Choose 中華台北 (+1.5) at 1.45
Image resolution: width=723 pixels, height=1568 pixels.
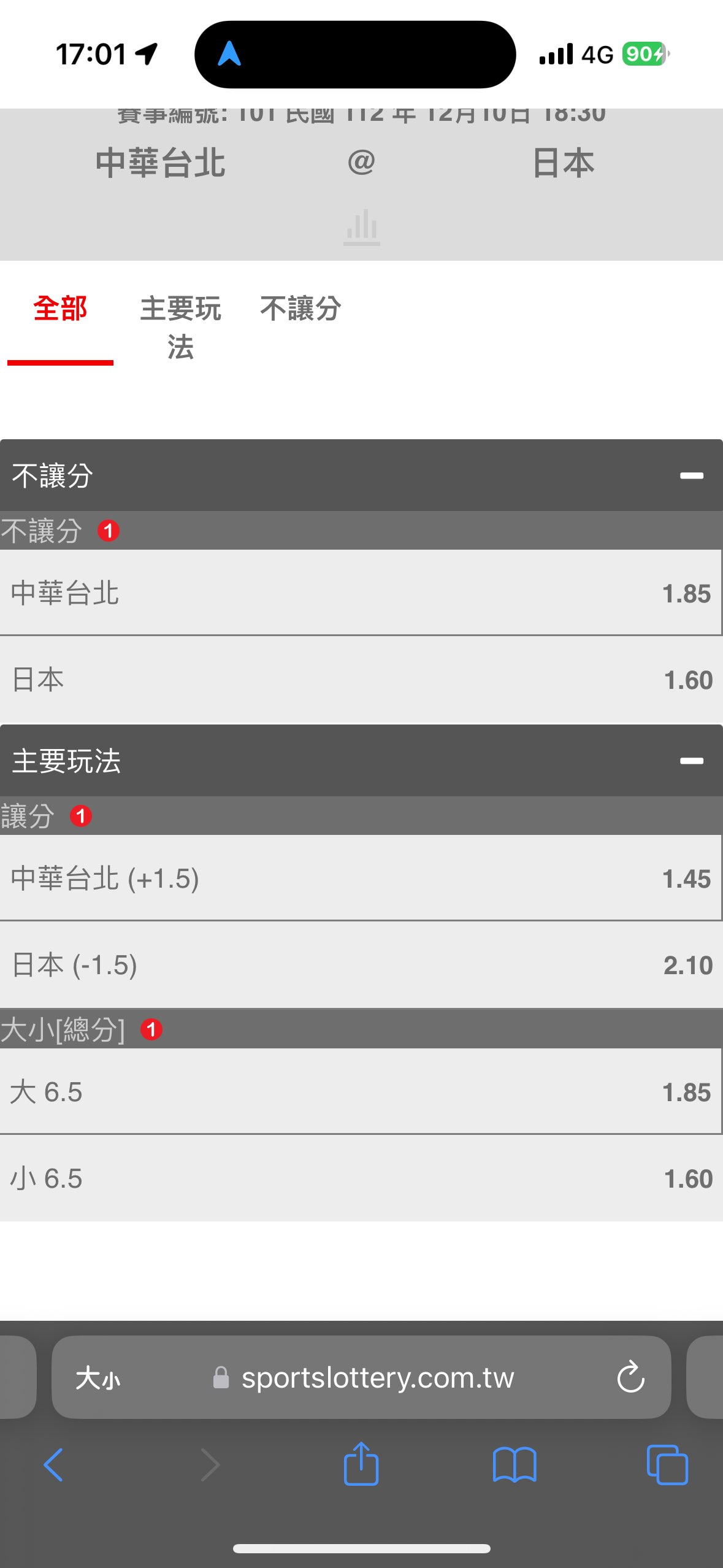coord(361,878)
